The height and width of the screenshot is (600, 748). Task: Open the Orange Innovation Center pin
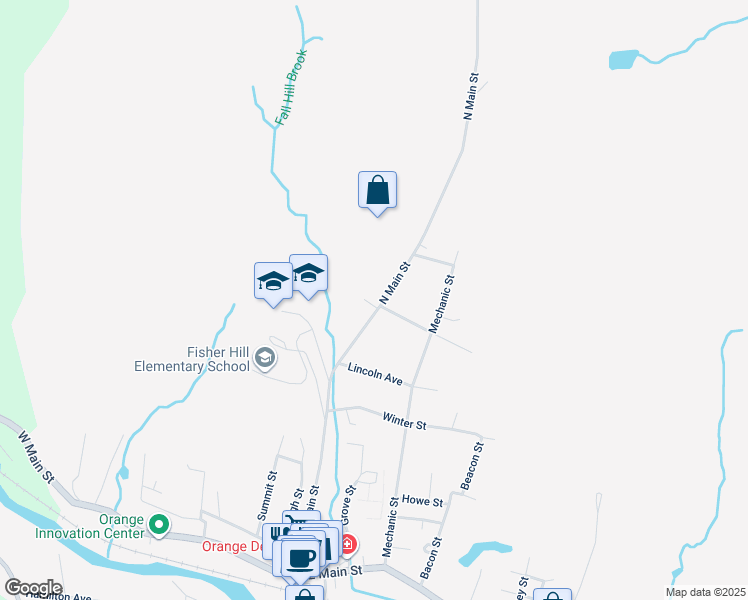159,524
